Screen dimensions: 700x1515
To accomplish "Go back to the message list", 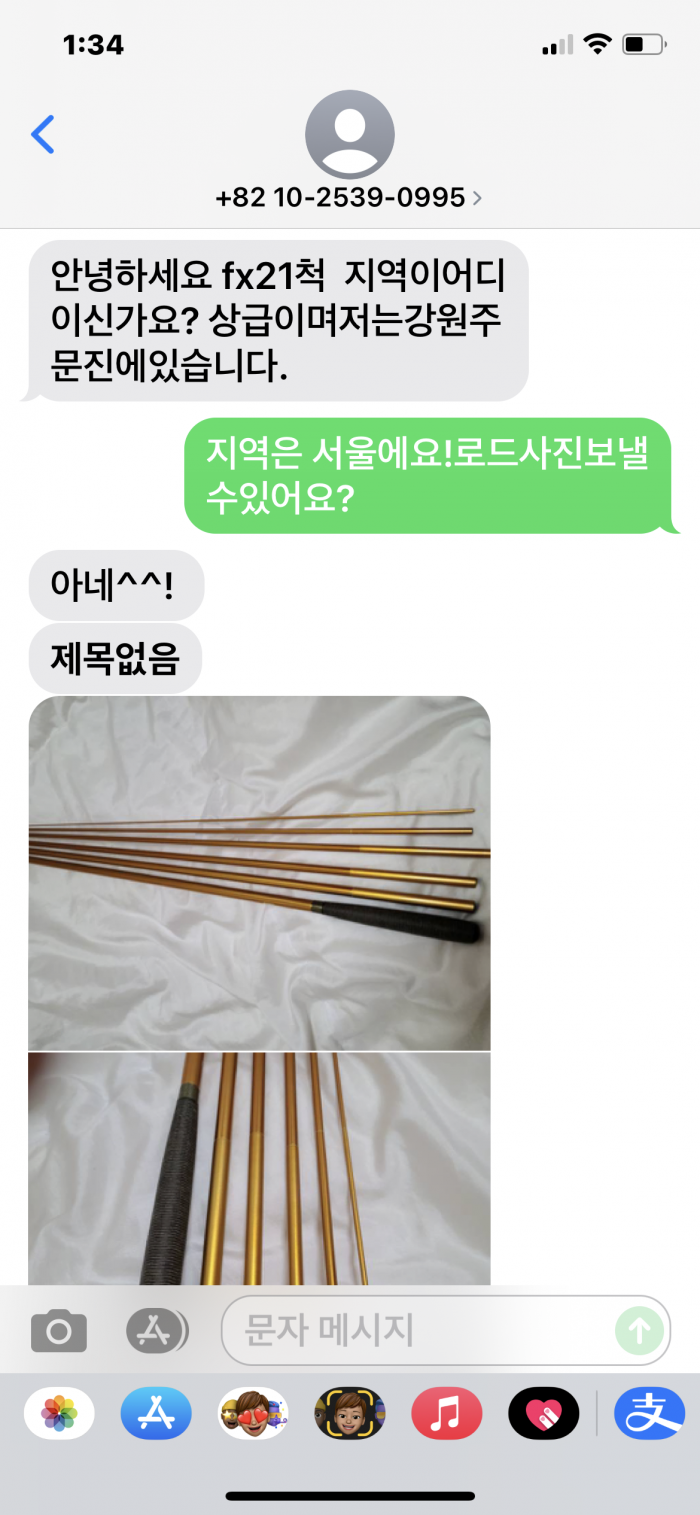I will (42, 134).
